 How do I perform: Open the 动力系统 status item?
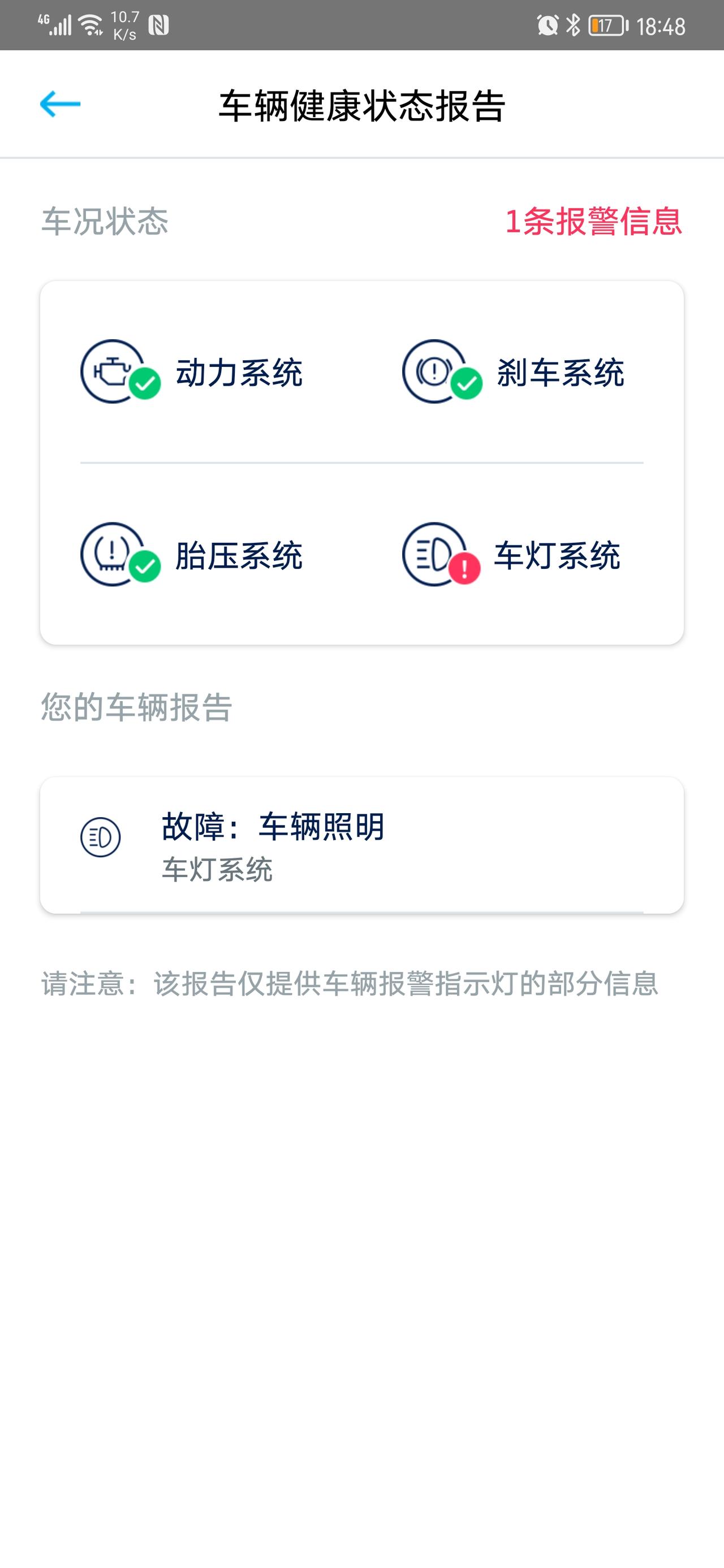coord(191,372)
